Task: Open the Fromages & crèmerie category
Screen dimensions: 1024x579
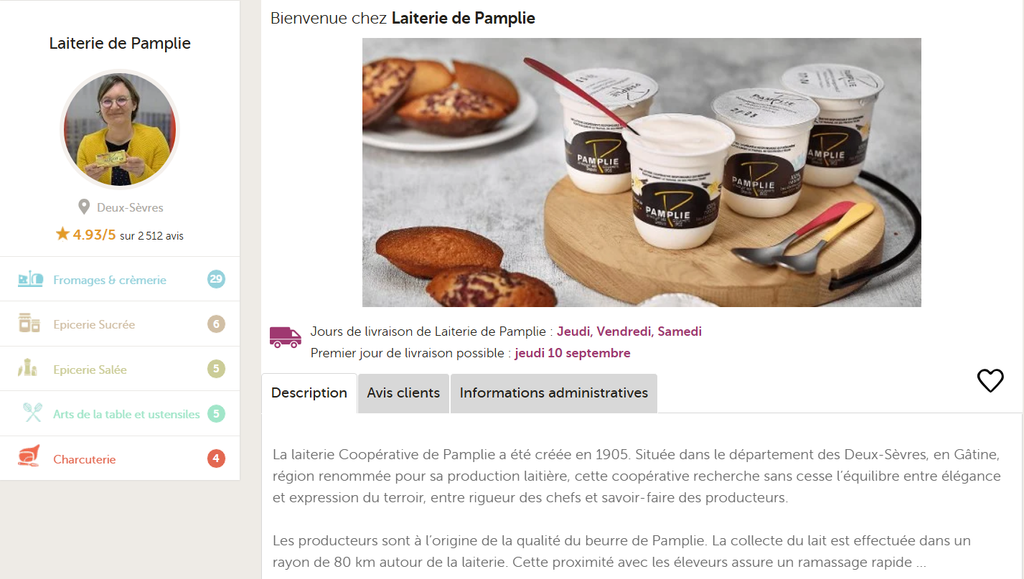Action: click(x=120, y=279)
